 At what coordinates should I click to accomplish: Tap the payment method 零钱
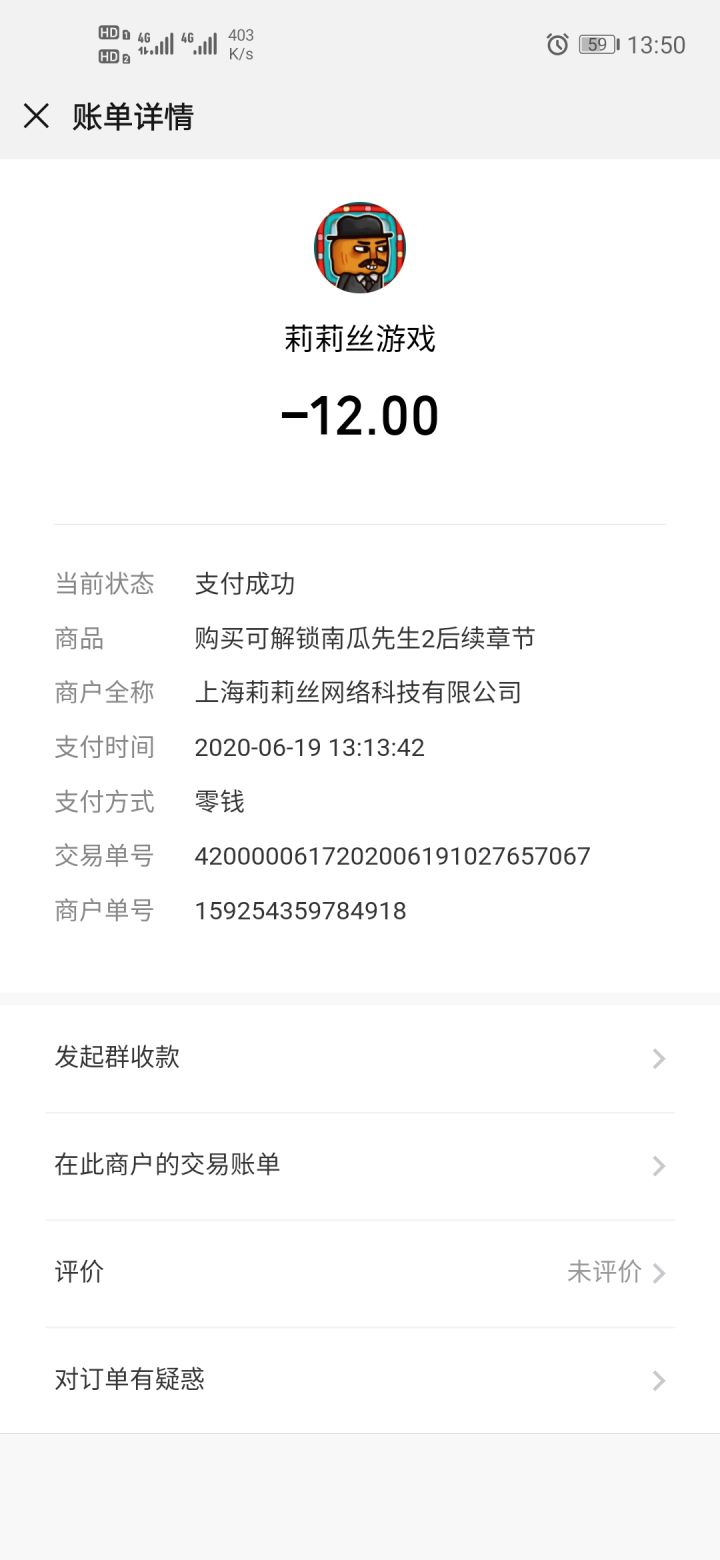219,801
